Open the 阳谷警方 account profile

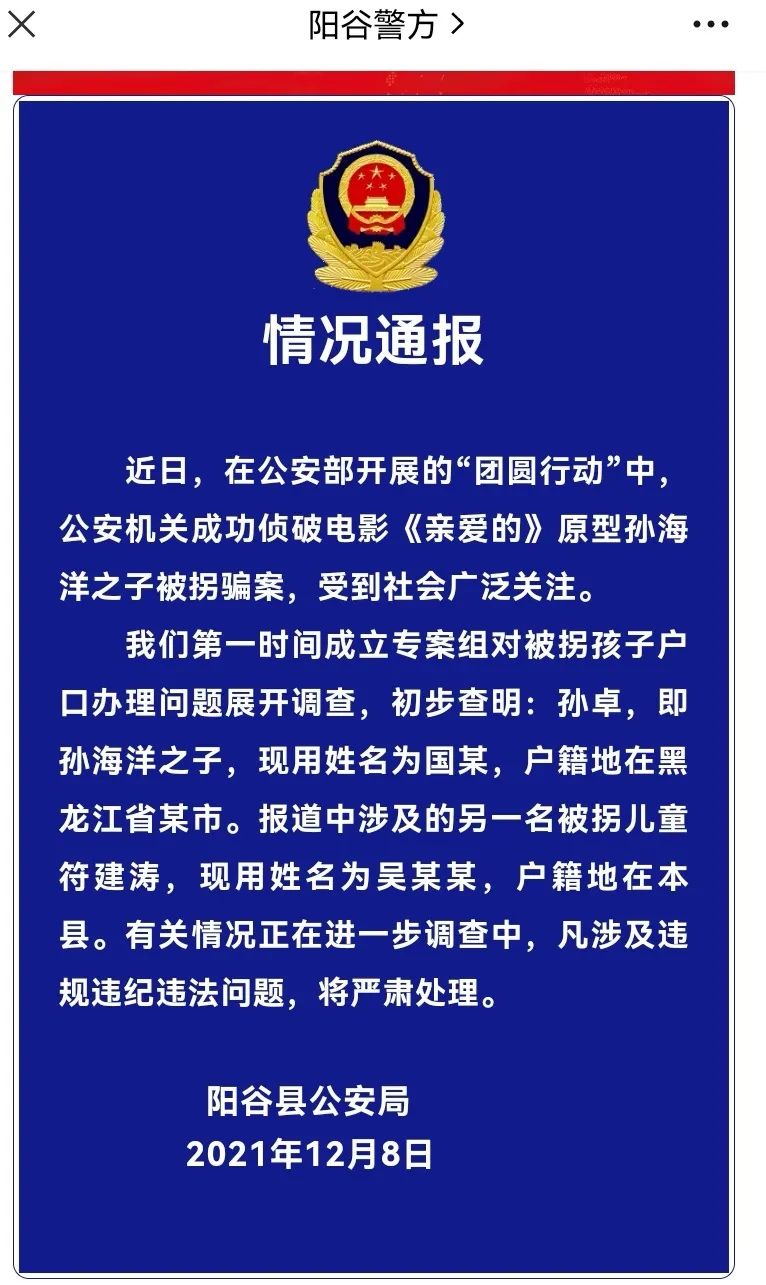click(x=384, y=24)
